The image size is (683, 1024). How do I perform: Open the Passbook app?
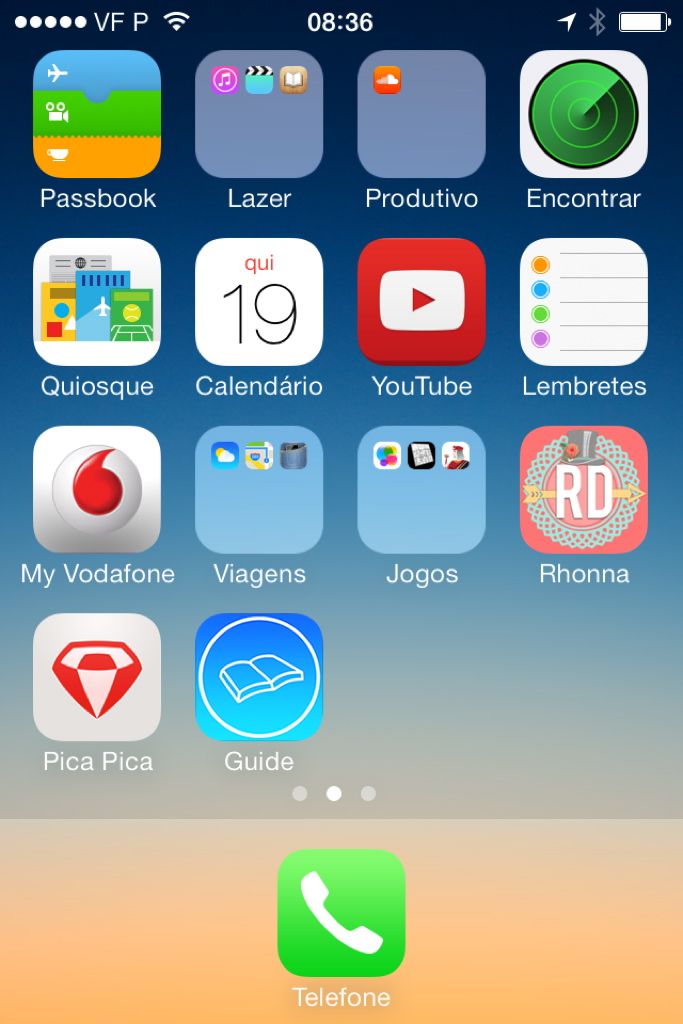point(97,114)
